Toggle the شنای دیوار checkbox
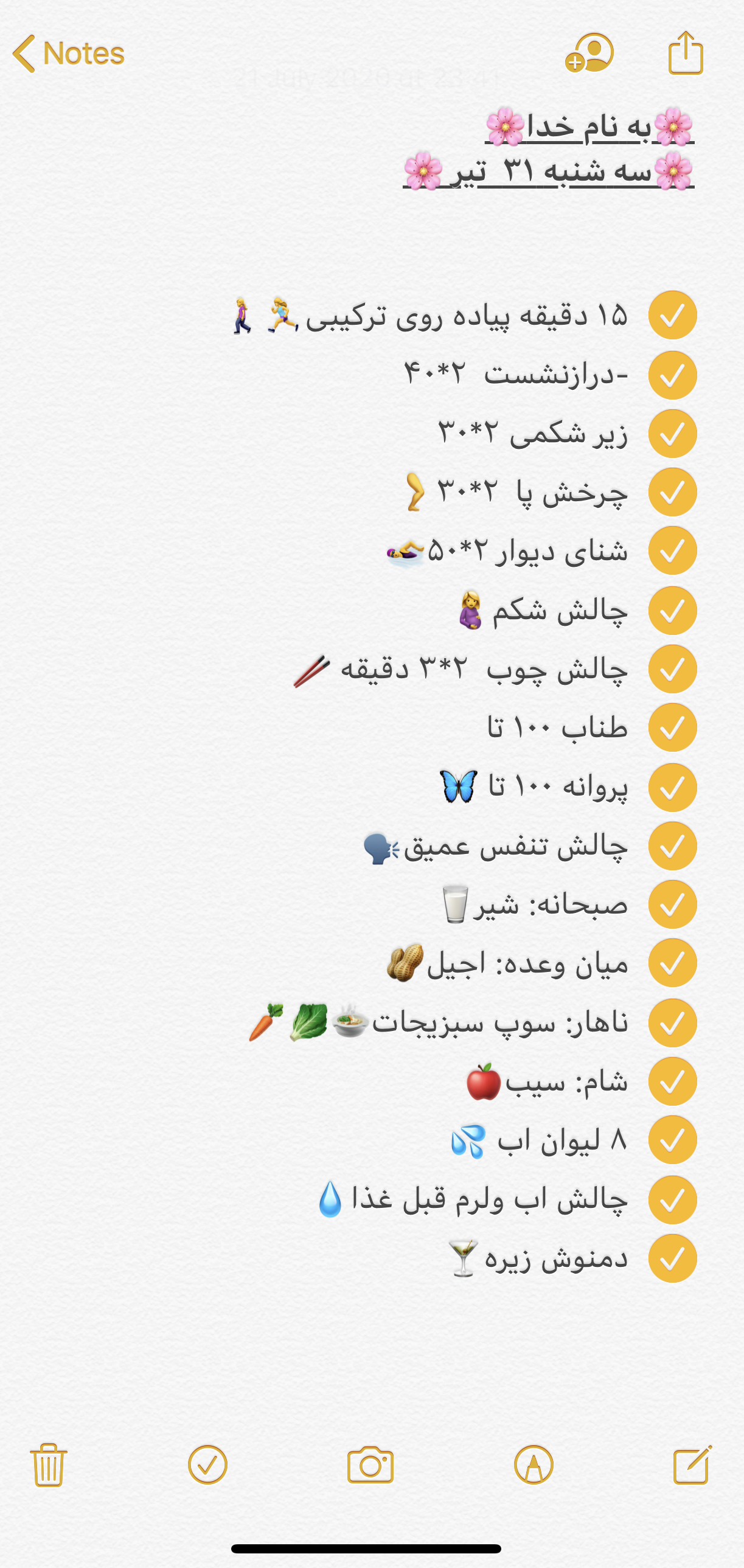 [672, 550]
